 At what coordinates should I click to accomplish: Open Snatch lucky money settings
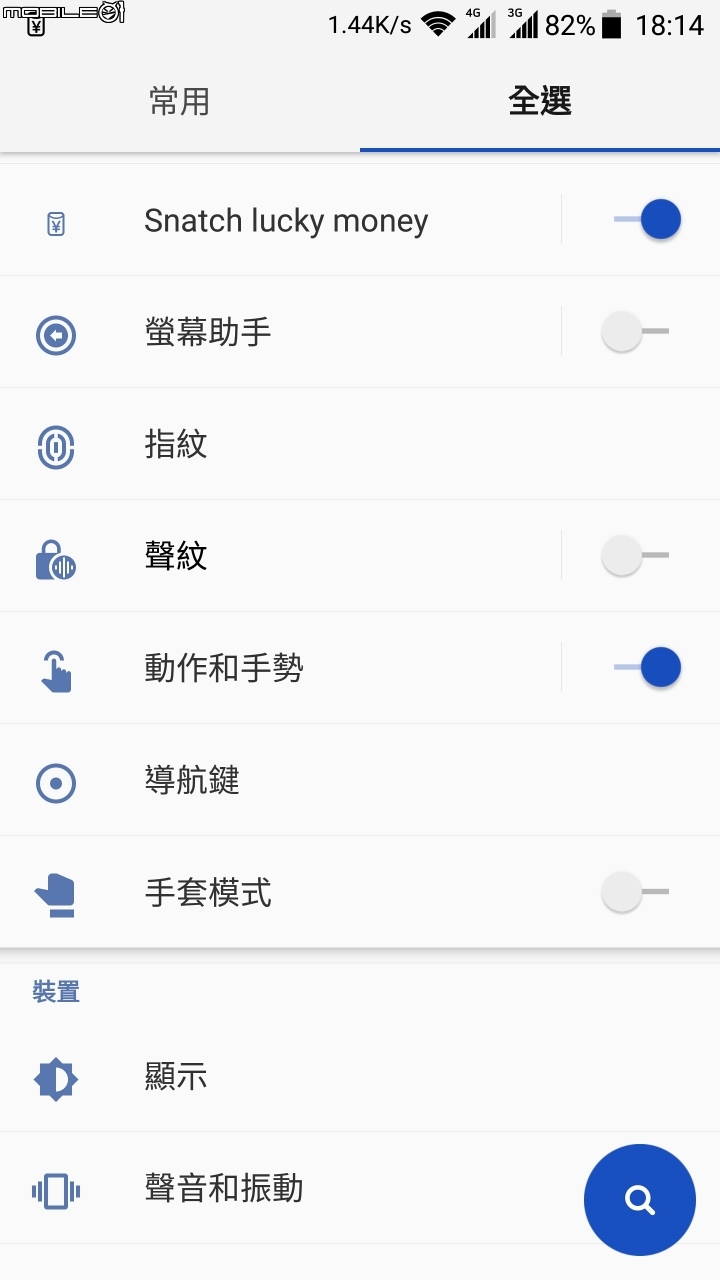280,220
